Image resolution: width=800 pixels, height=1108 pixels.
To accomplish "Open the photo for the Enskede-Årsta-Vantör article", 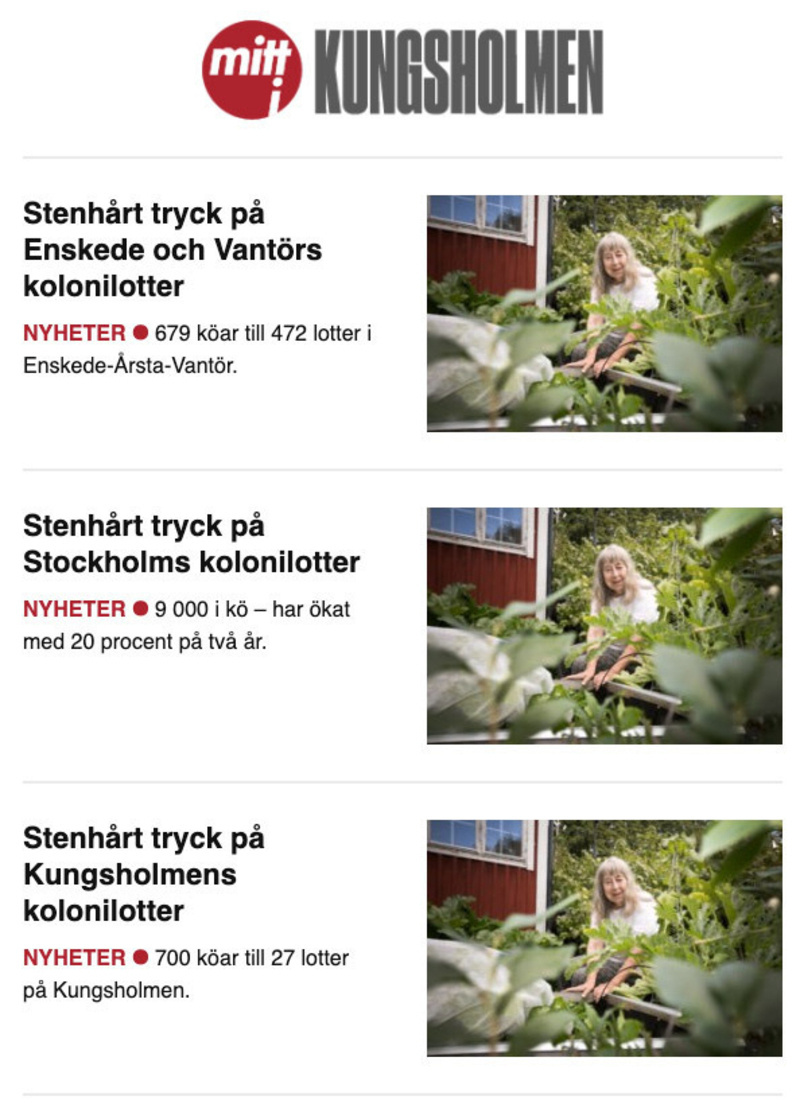I will click(x=604, y=313).
